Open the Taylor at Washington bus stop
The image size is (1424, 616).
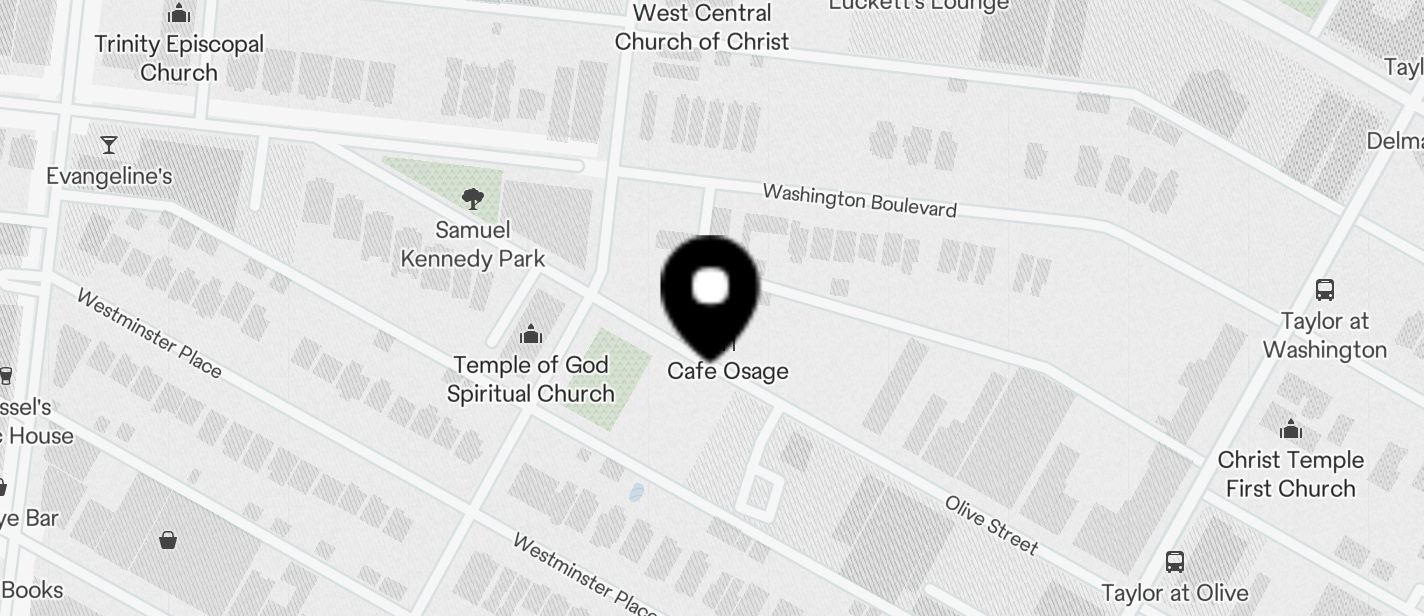pos(1325,290)
